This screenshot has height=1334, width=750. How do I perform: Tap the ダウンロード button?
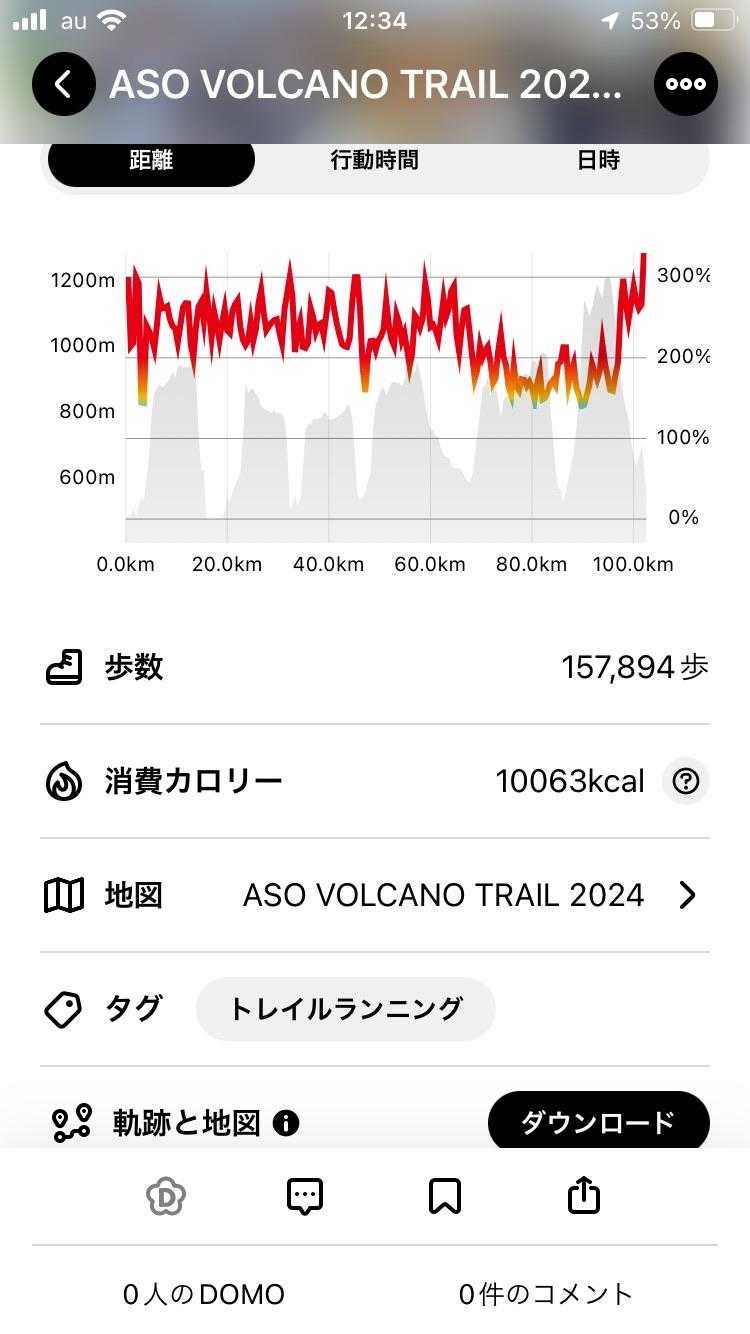(598, 1122)
